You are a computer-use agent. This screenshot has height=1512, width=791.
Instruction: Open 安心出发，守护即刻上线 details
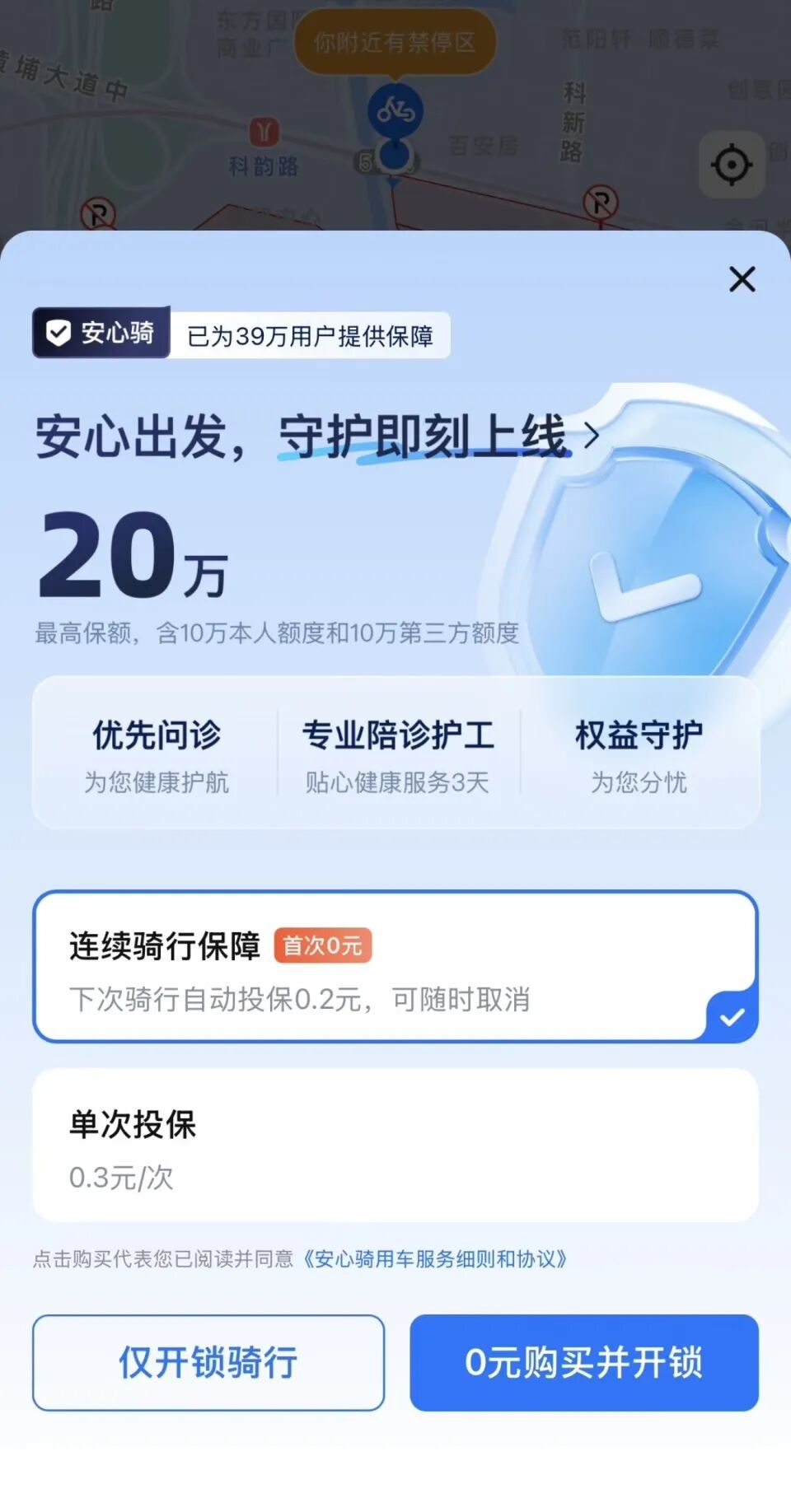(x=317, y=436)
